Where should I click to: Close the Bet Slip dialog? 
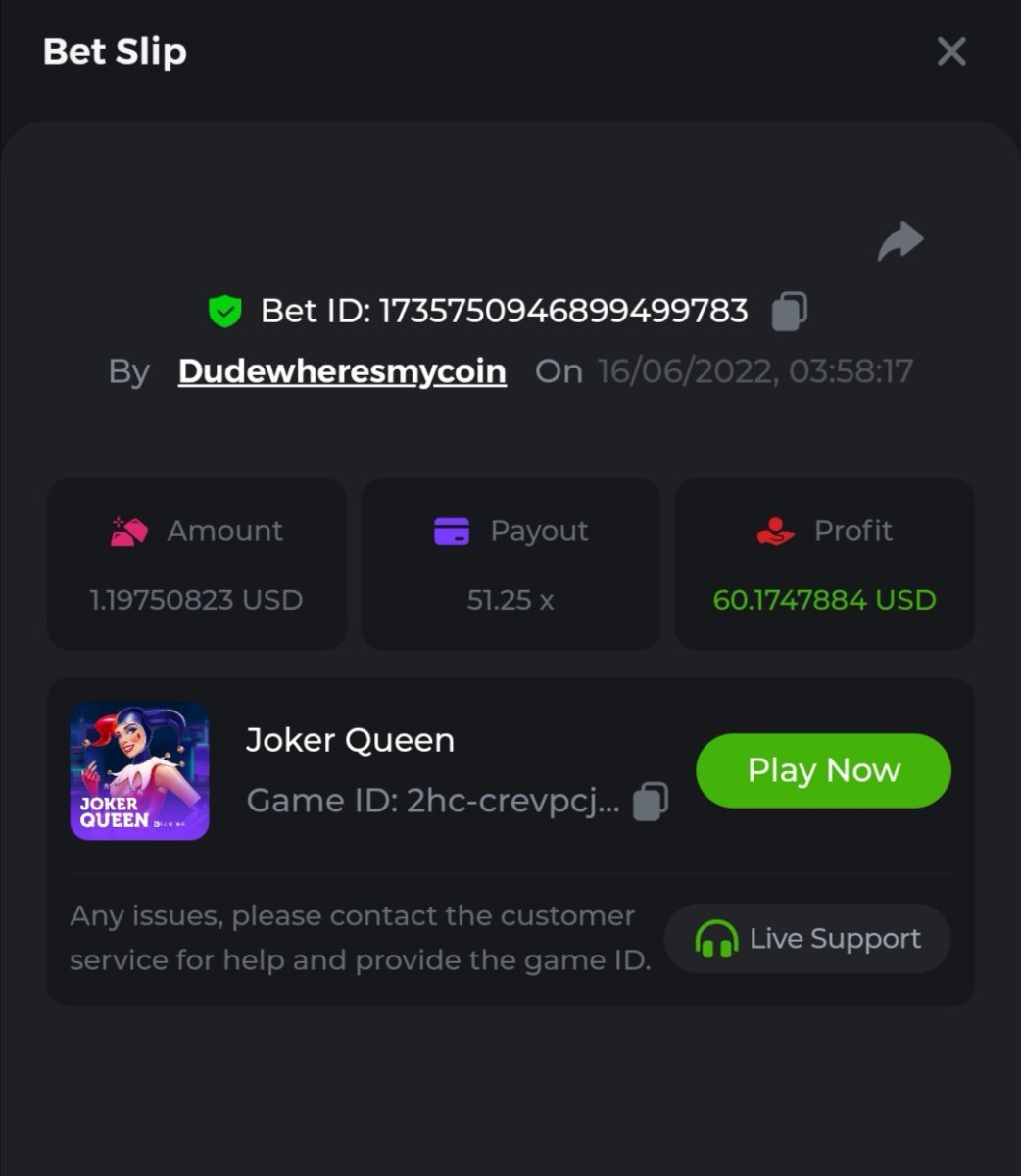click(951, 51)
